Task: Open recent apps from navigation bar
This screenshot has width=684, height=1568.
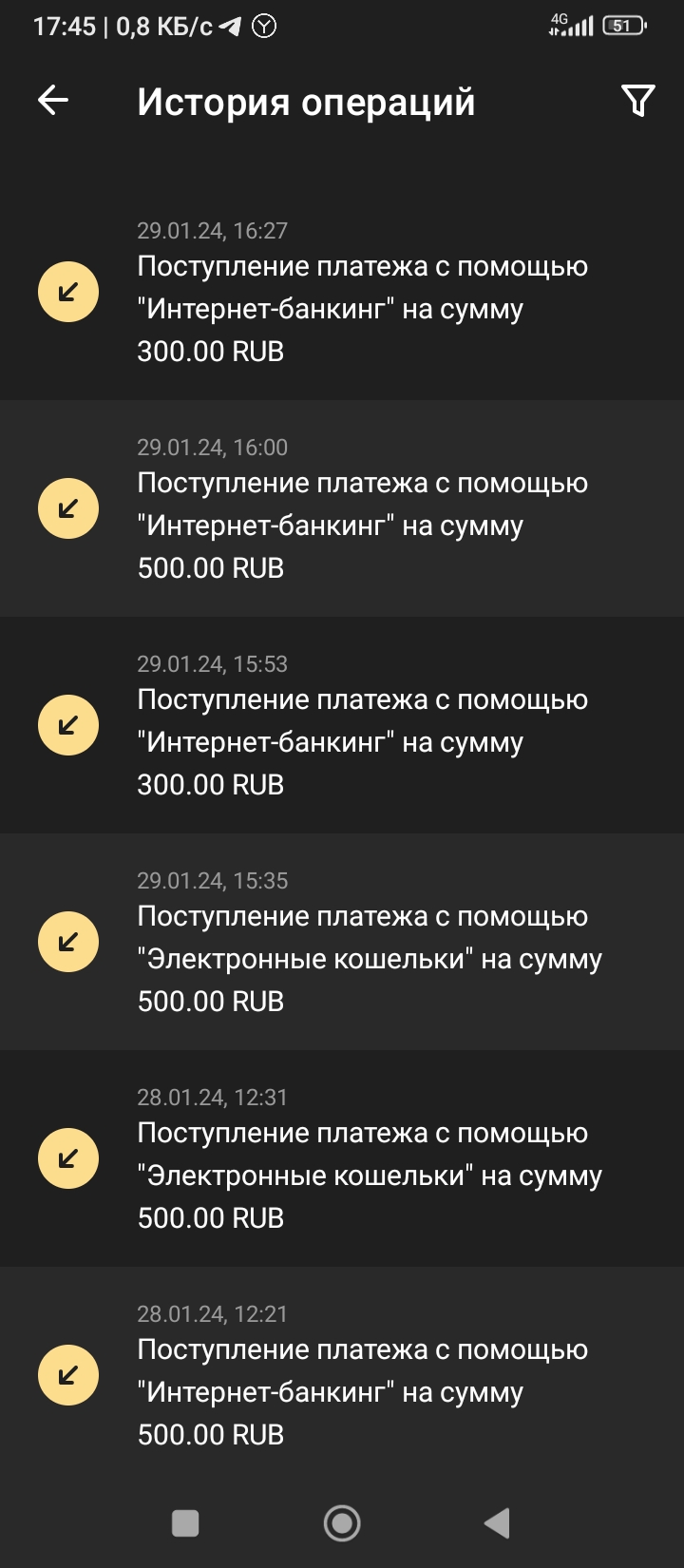Action: click(185, 1523)
